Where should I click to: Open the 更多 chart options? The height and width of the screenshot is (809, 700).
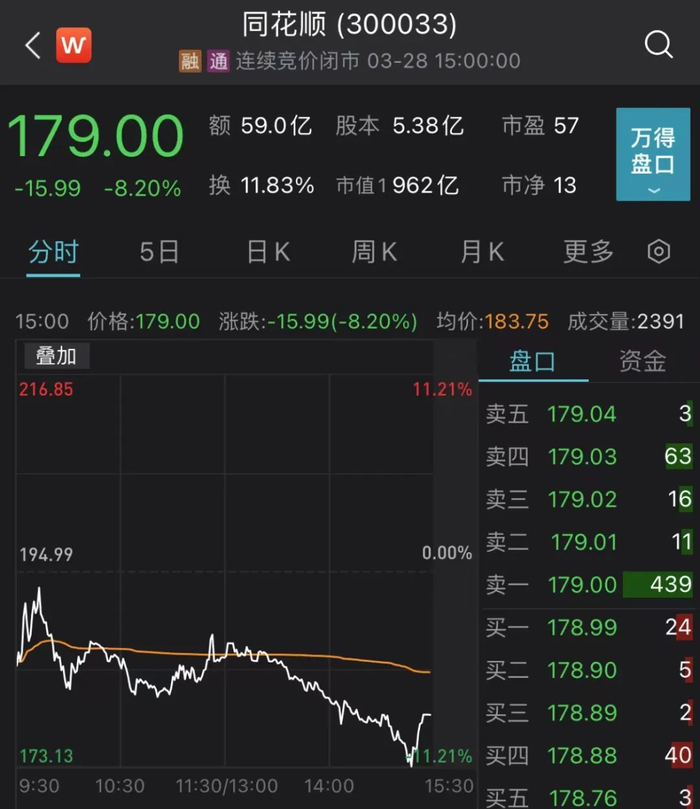tap(588, 252)
